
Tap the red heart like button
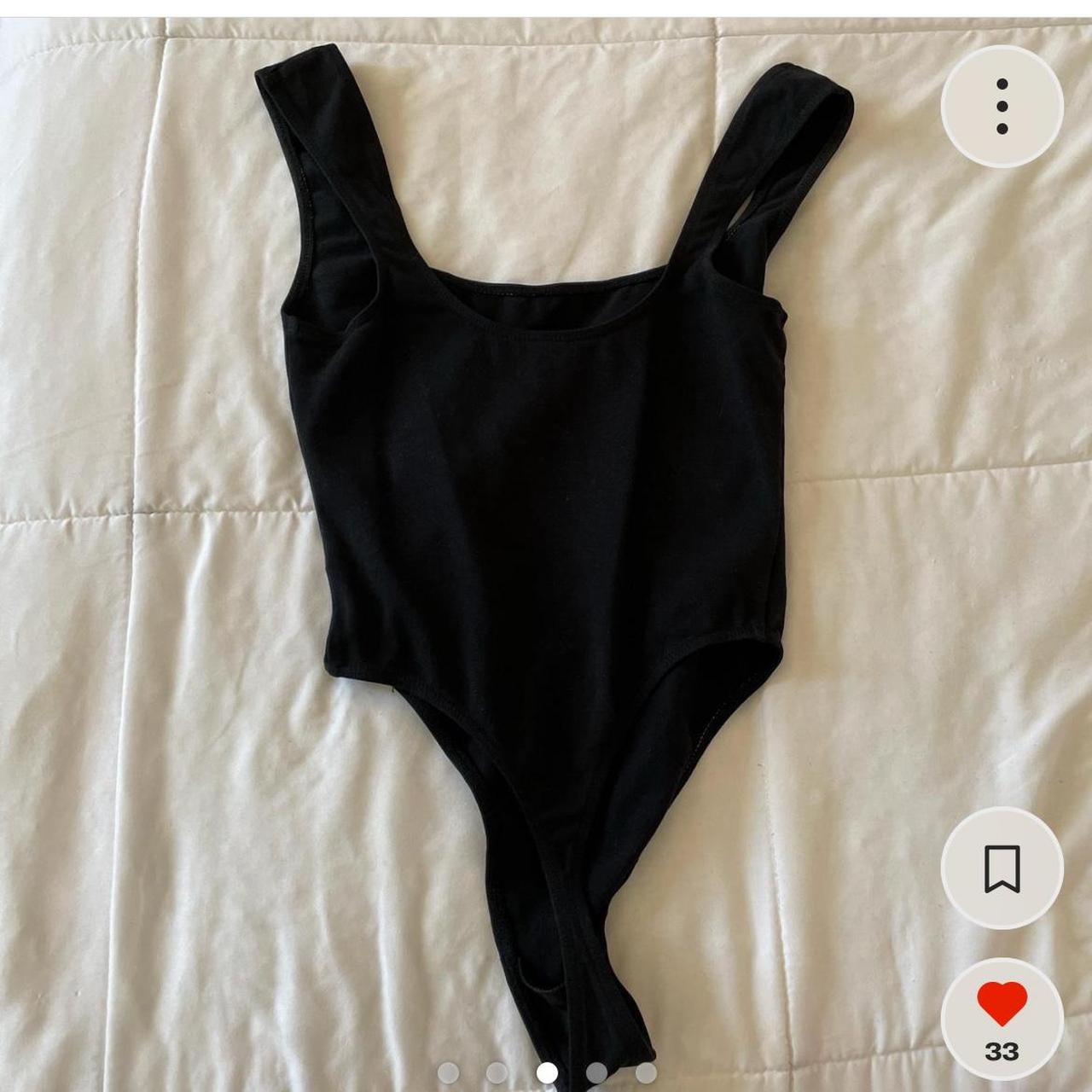(x=1002, y=1007)
